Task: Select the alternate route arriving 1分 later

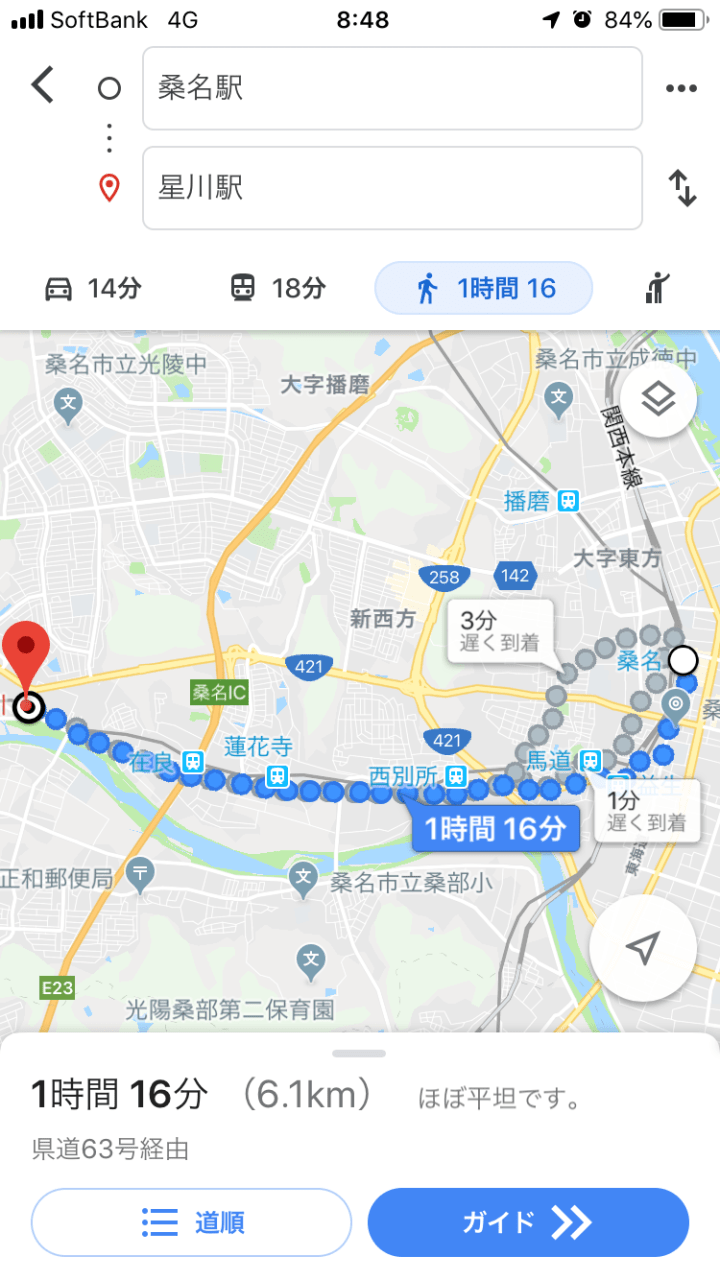Action: click(x=644, y=810)
